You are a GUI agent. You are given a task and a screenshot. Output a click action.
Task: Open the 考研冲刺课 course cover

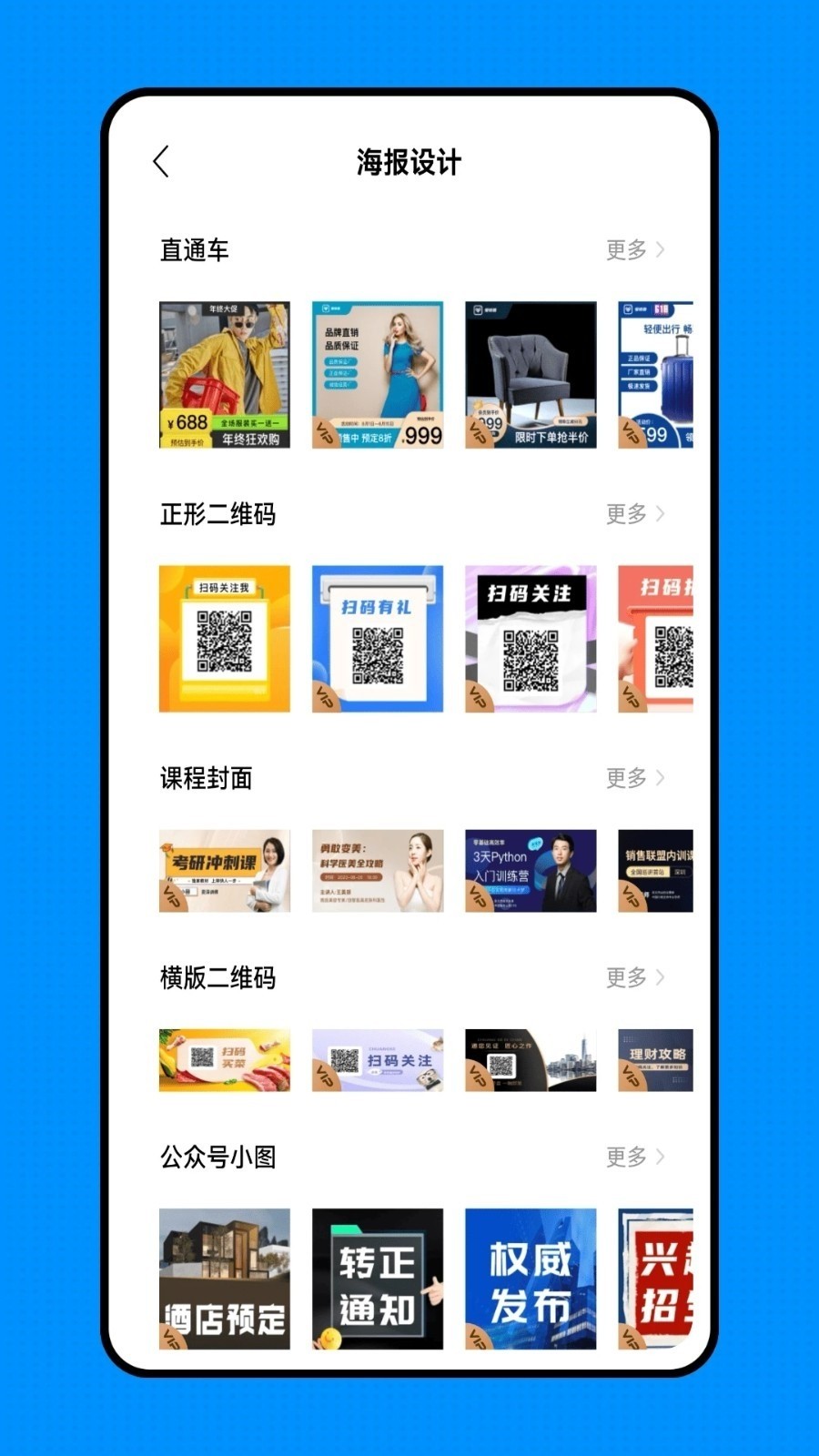(x=225, y=871)
